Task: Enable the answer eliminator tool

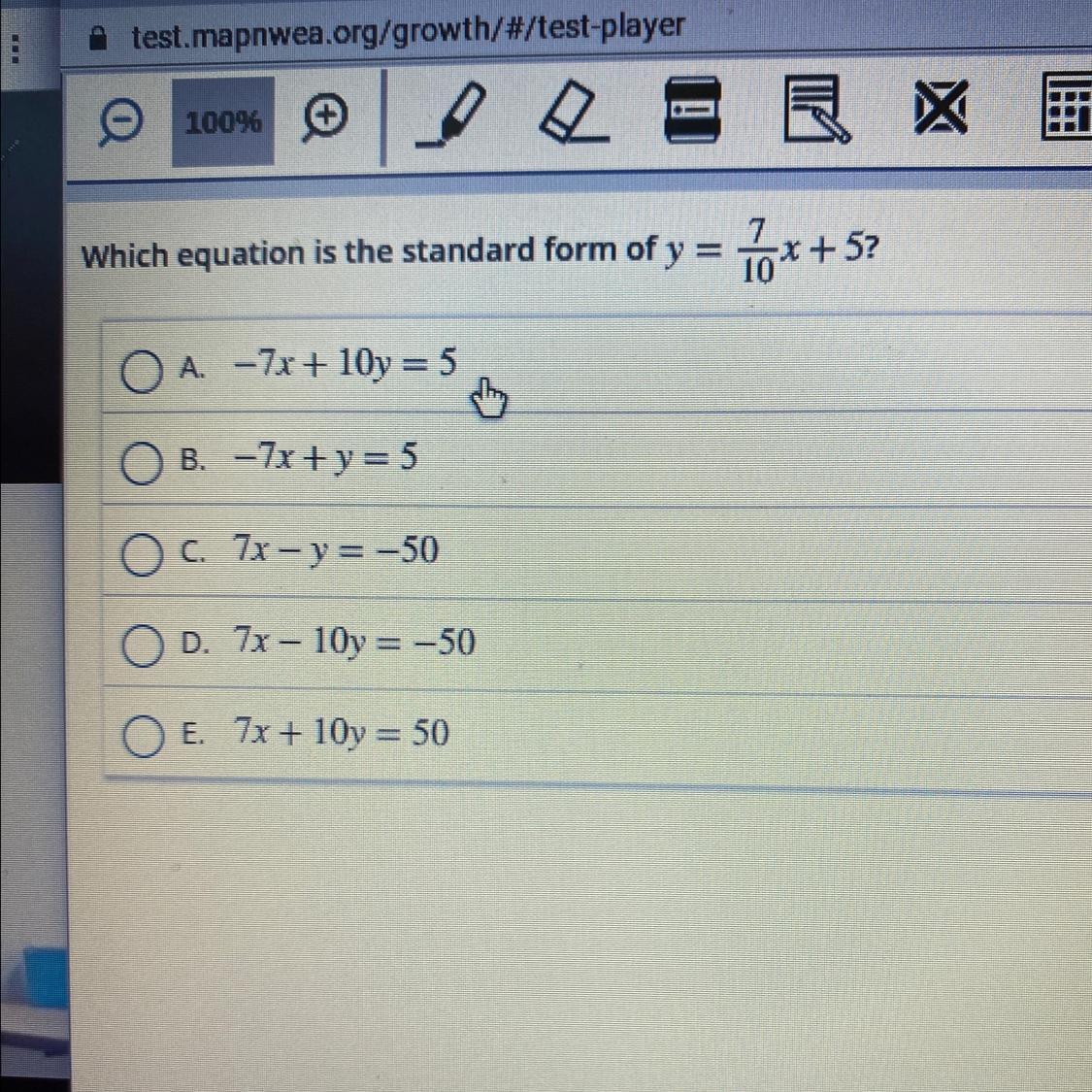Action: 940,107
